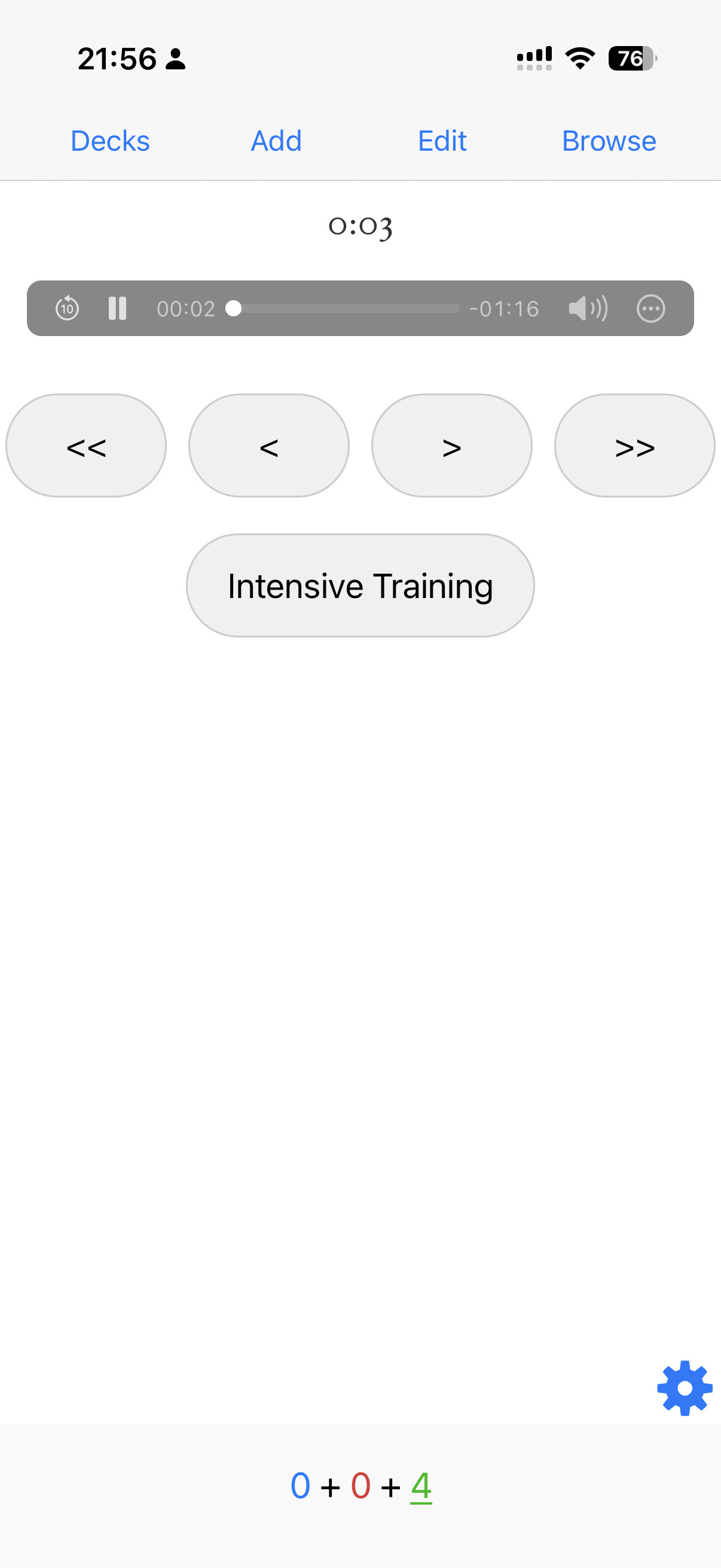Open the audio player more options
Image resolution: width=721 pixels, height=1568 pixels.
[650, 308]
